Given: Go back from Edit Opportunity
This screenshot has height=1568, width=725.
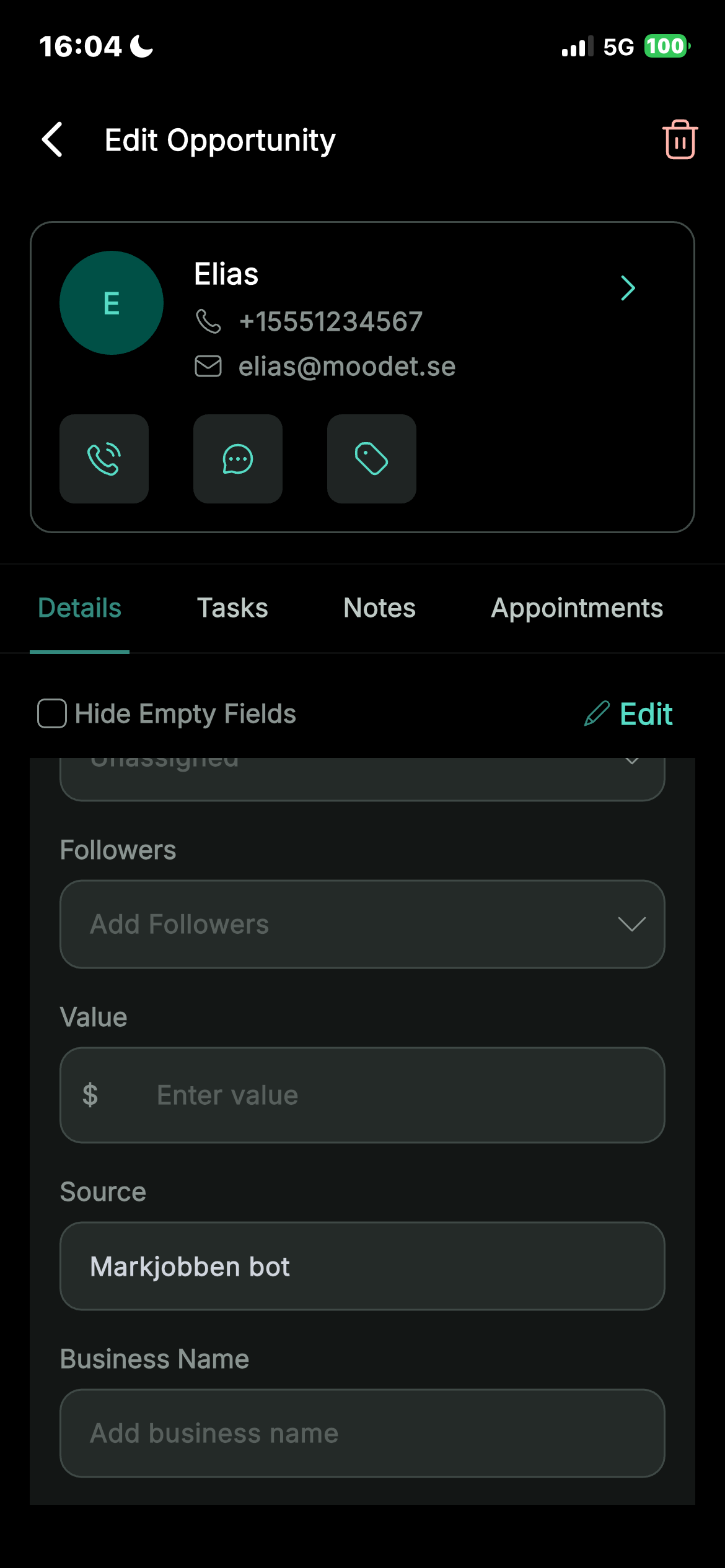Looking at the screenshot, I should (53, 139).
